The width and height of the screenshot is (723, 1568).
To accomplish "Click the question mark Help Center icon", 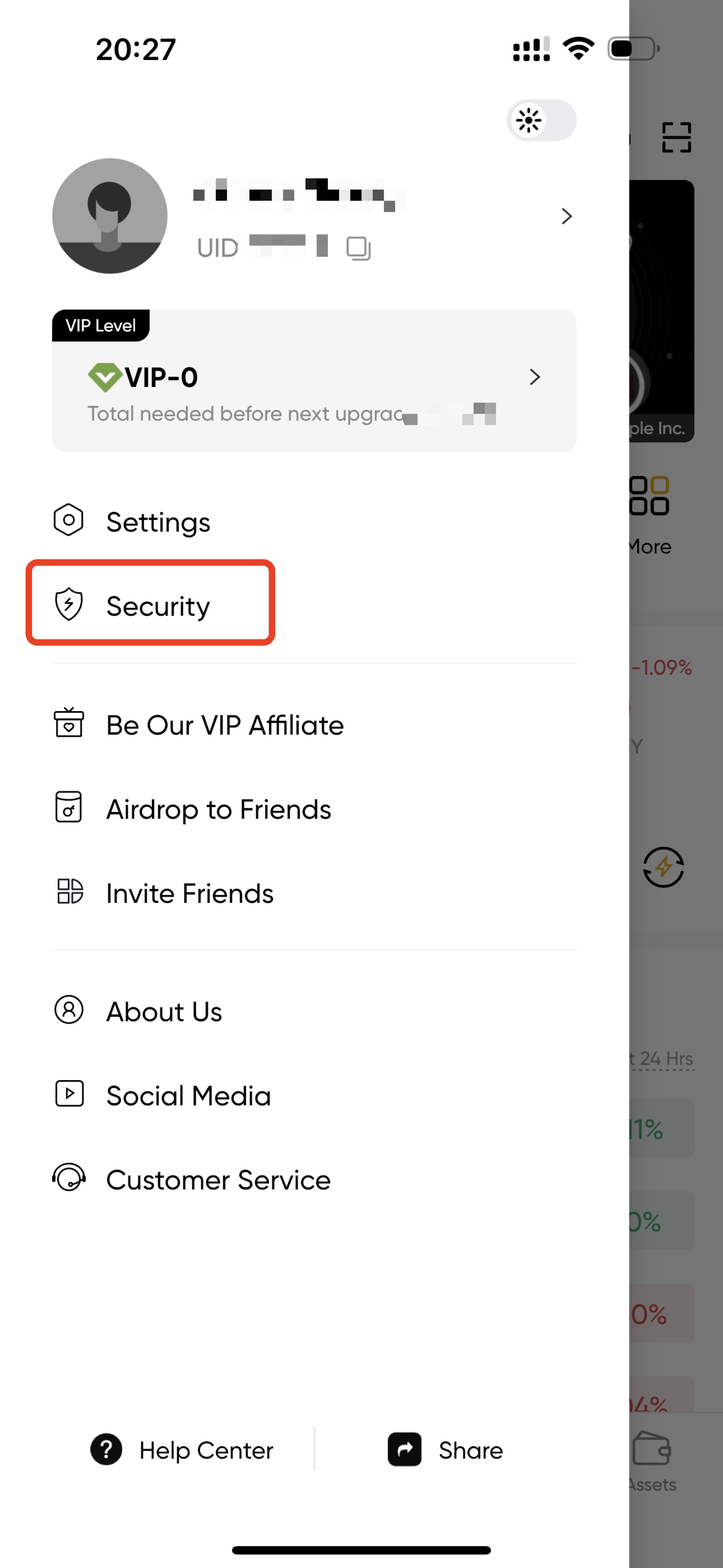I will click(x=106, y=1450).
